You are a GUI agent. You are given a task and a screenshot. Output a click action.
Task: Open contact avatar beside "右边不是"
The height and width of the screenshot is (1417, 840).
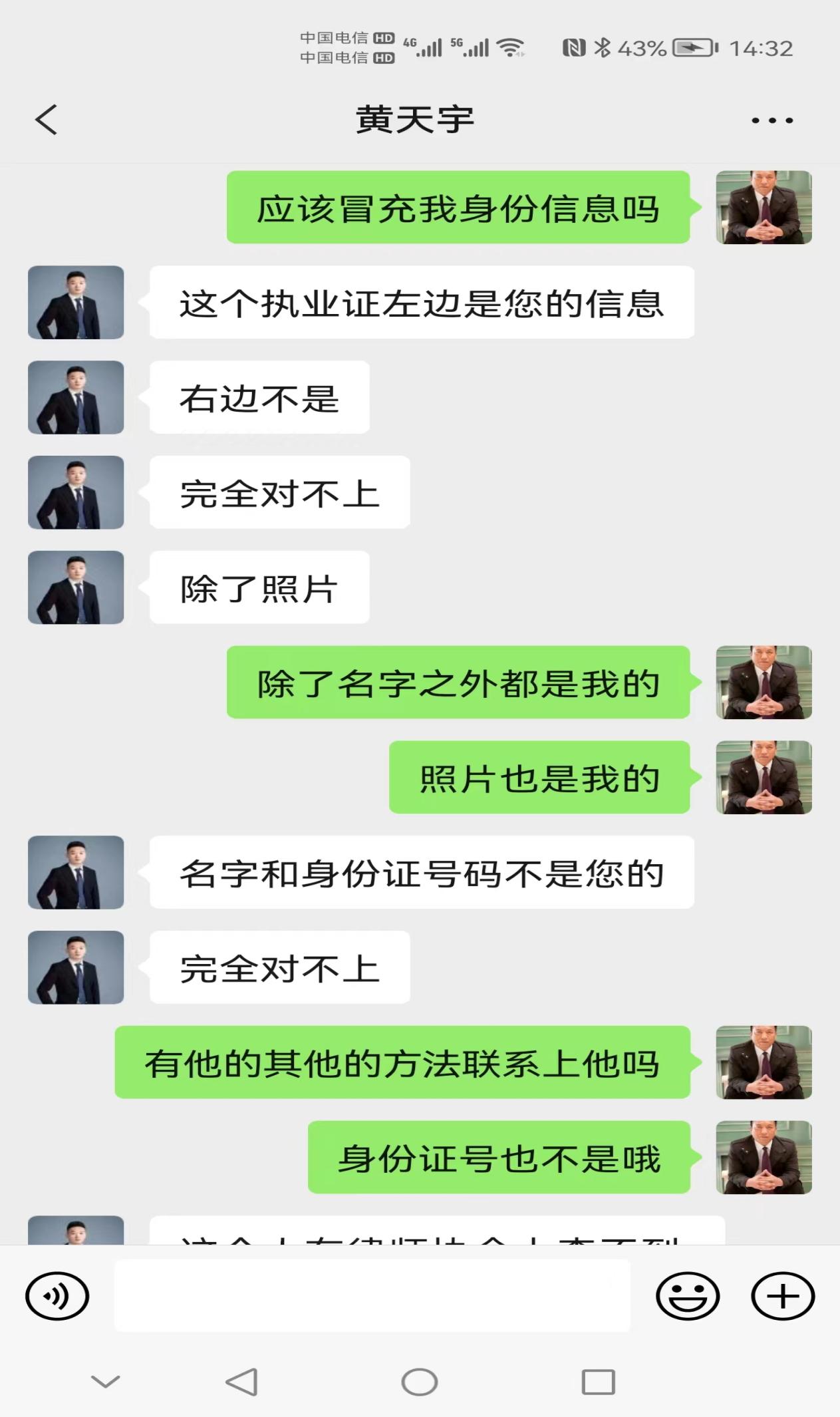tap(76, 398)
